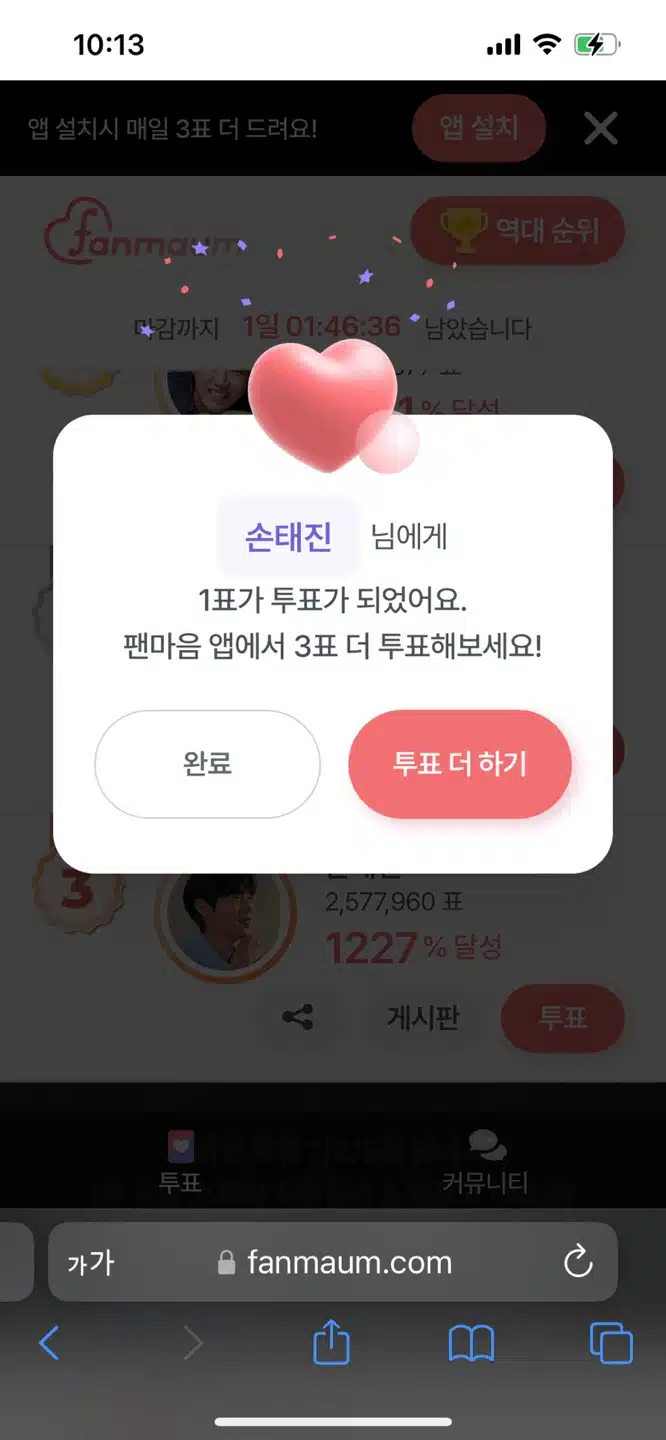Open the 가가 text size menu
The height and width of the screenshot is (1440, 666).
tap(91, 1263)
